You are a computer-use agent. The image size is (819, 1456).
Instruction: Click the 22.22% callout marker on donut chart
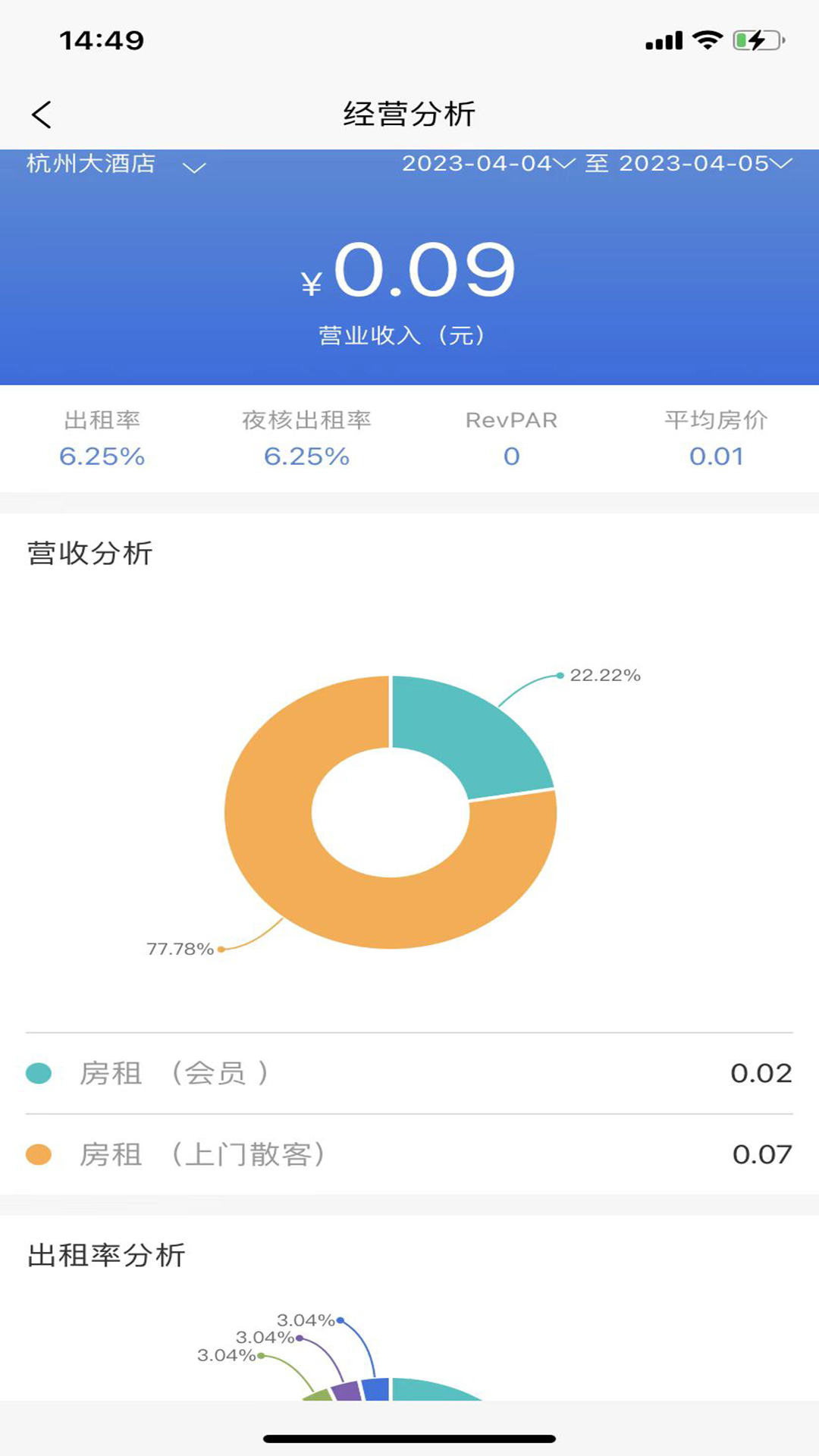tap(559, 673)
